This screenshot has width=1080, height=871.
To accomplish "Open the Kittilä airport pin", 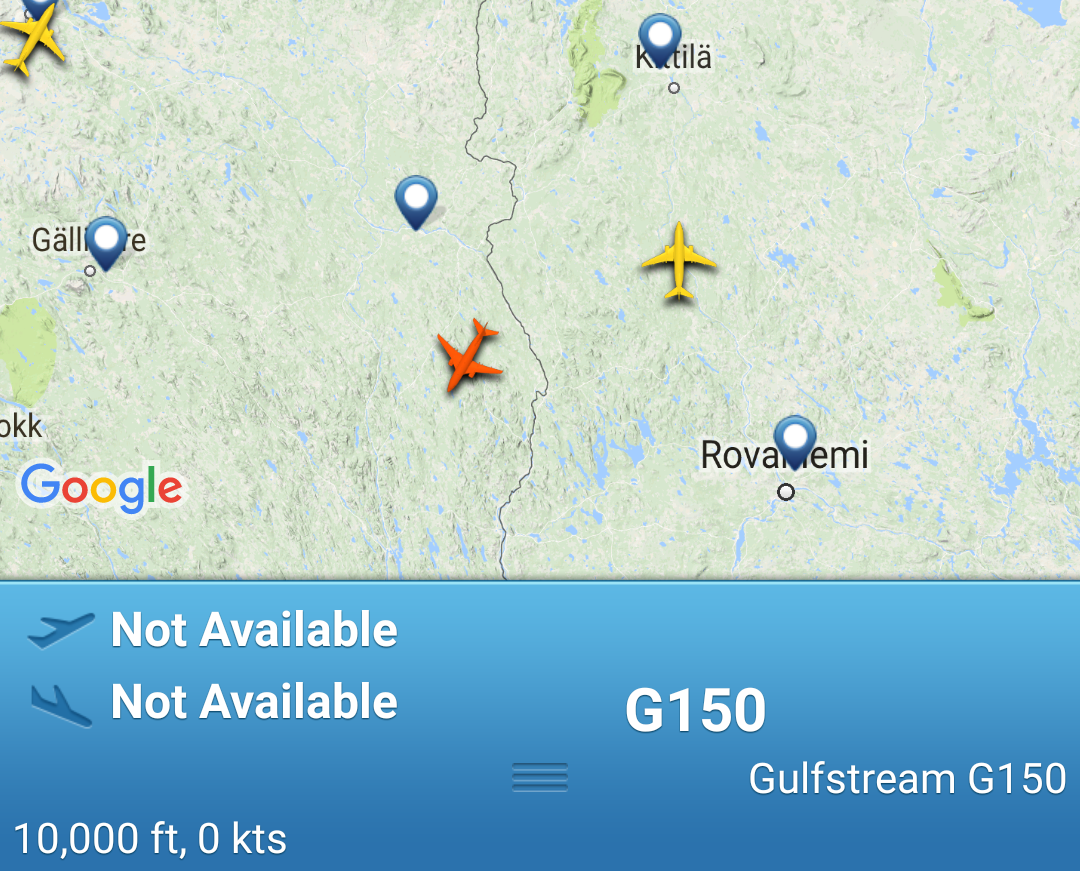I will 659,38.
